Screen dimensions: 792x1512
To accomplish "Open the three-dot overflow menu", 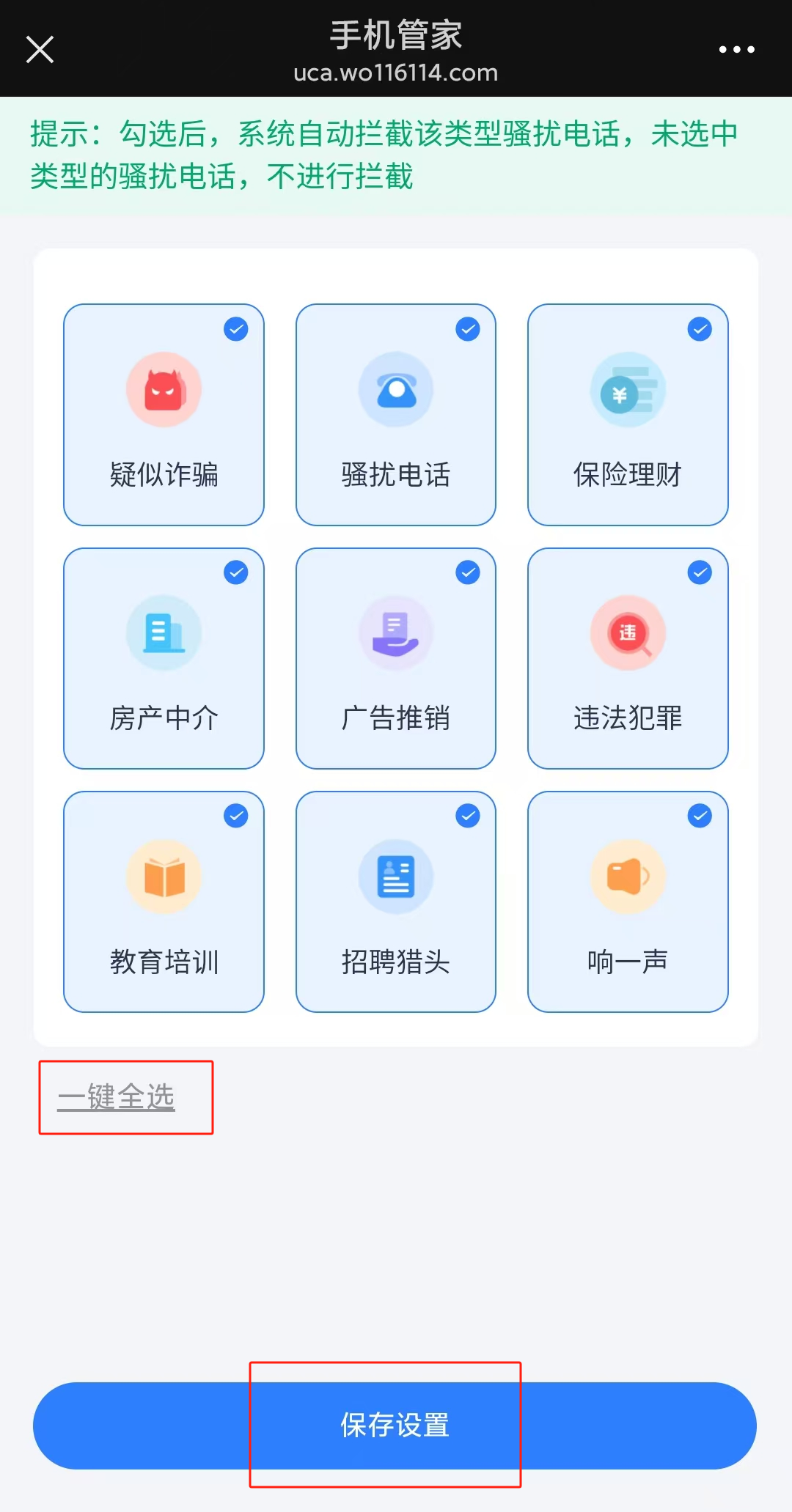I will [x=736, y=50].
